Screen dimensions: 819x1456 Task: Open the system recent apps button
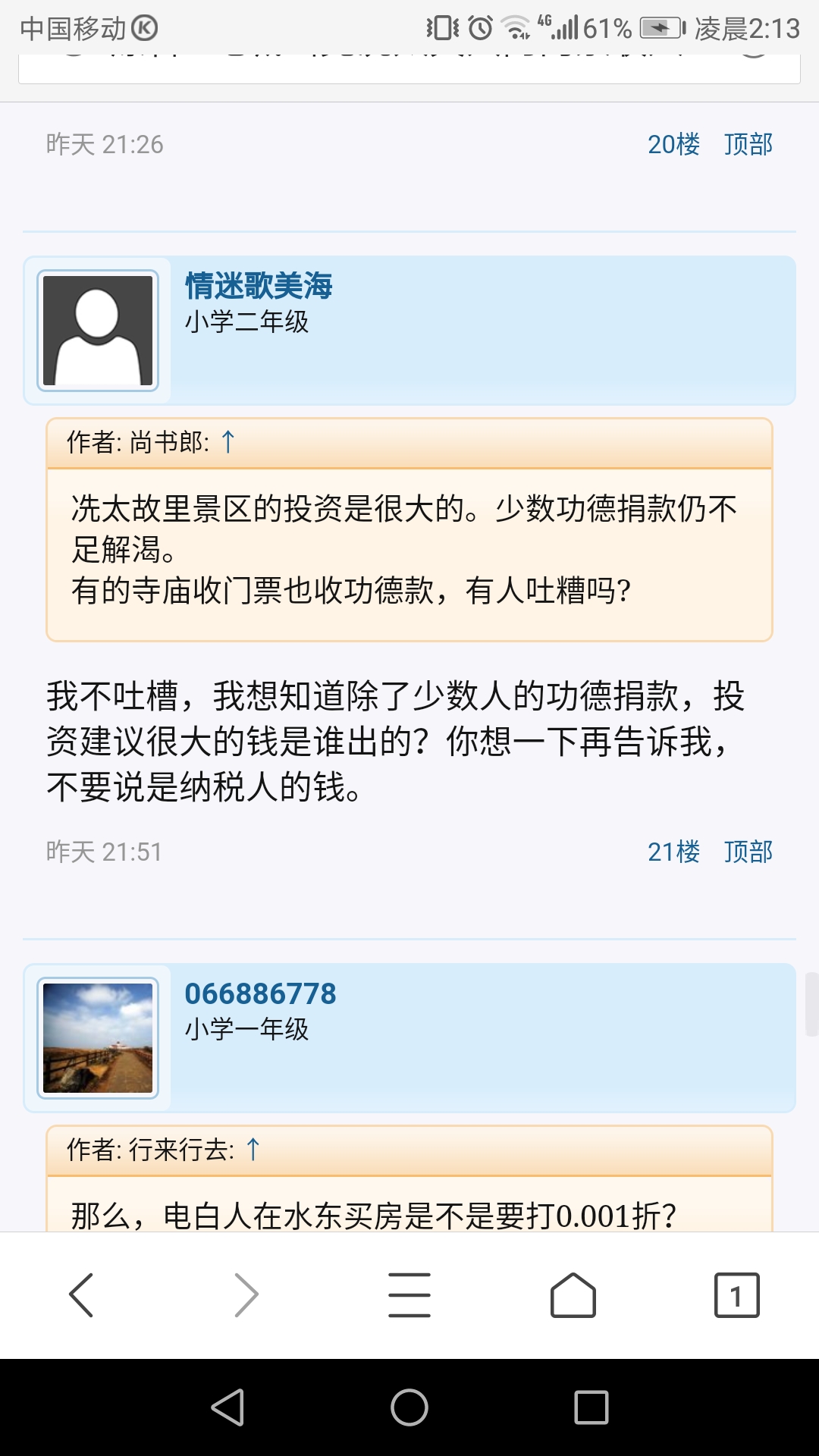pos(591,1407)
